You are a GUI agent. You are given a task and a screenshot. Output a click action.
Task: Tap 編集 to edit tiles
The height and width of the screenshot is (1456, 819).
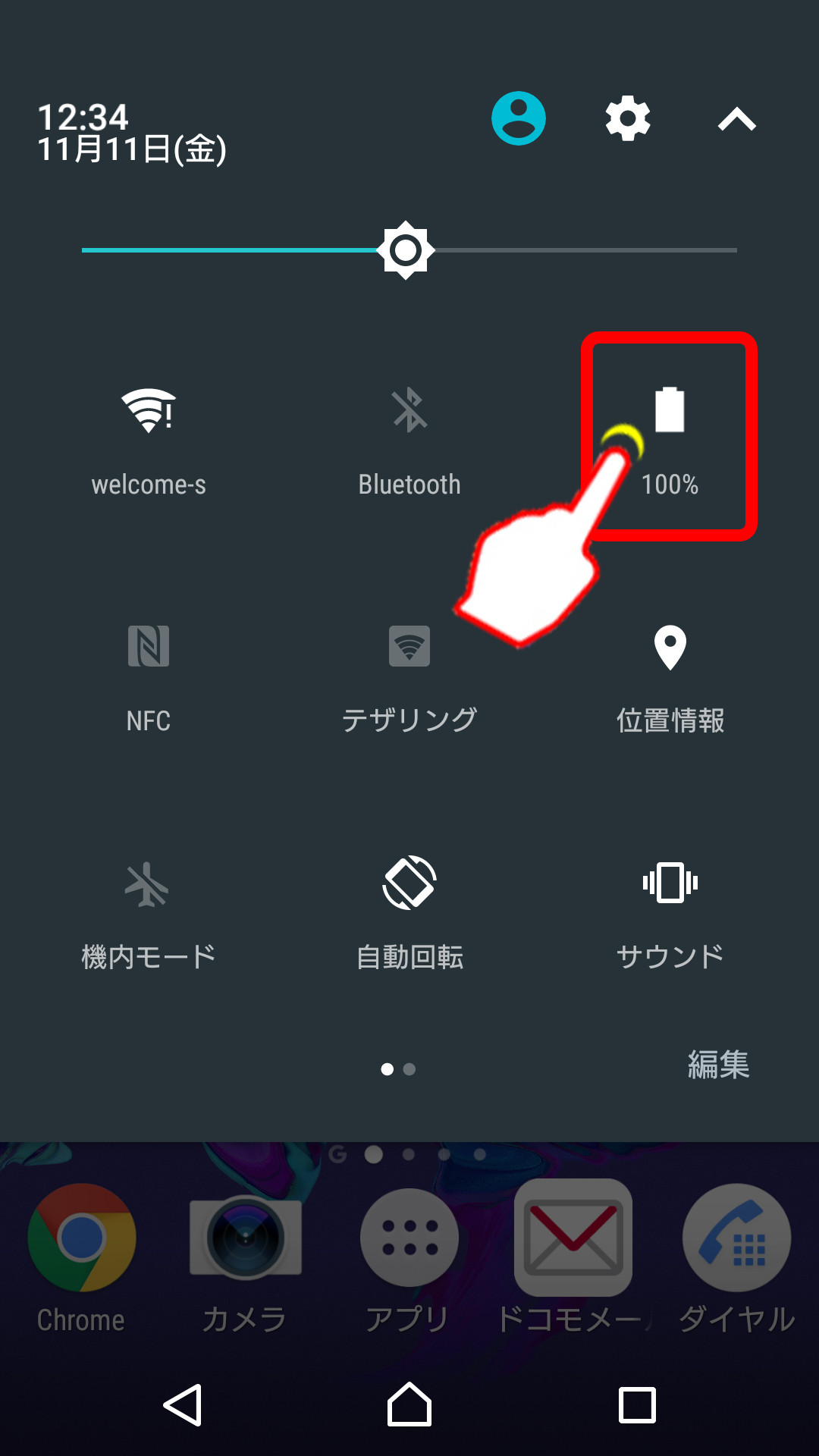(718, 1065)
